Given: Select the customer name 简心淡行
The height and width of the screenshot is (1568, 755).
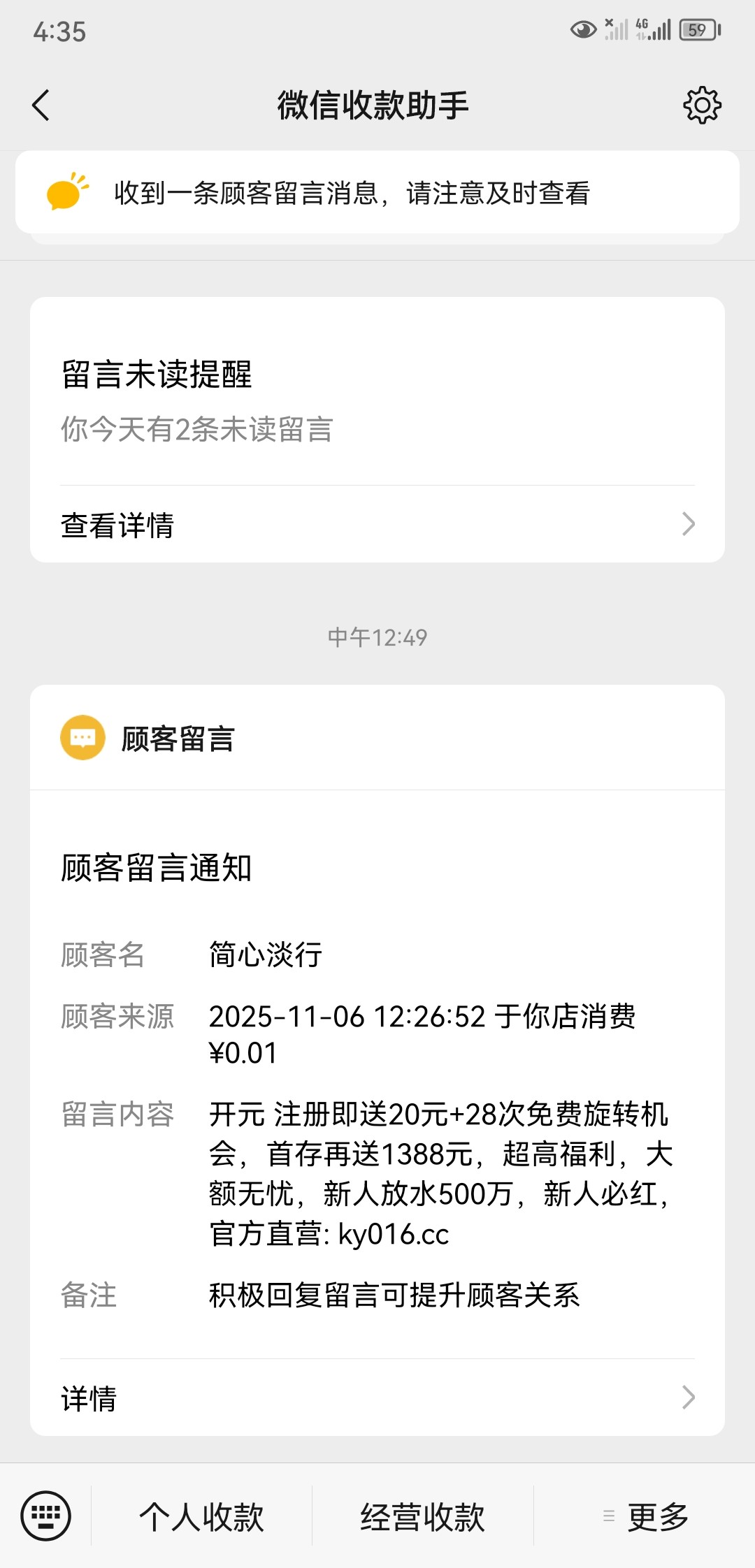Looking at the screenshot, I should pyautogui.click(x=264, y=957).
